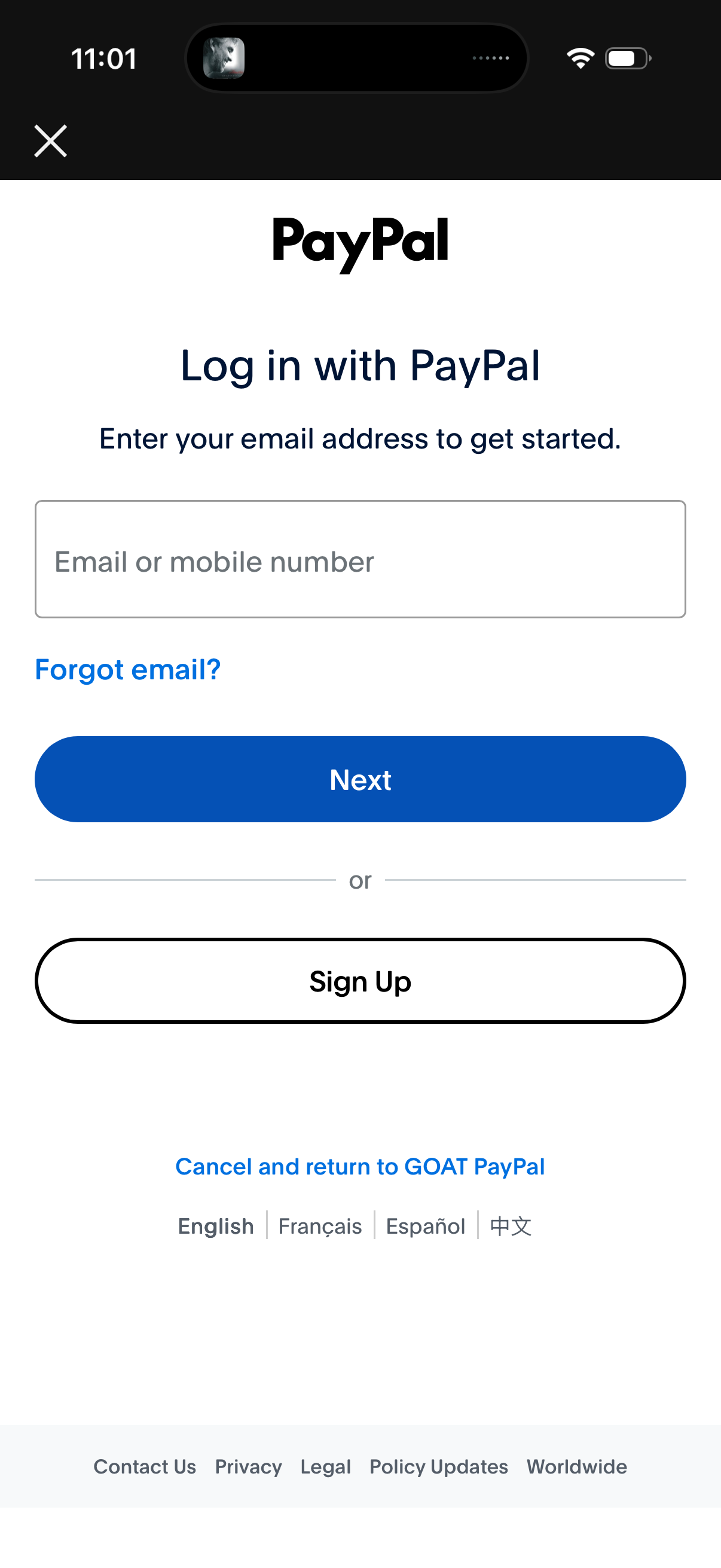Focus the Email or mobile number field

point(360,559)
